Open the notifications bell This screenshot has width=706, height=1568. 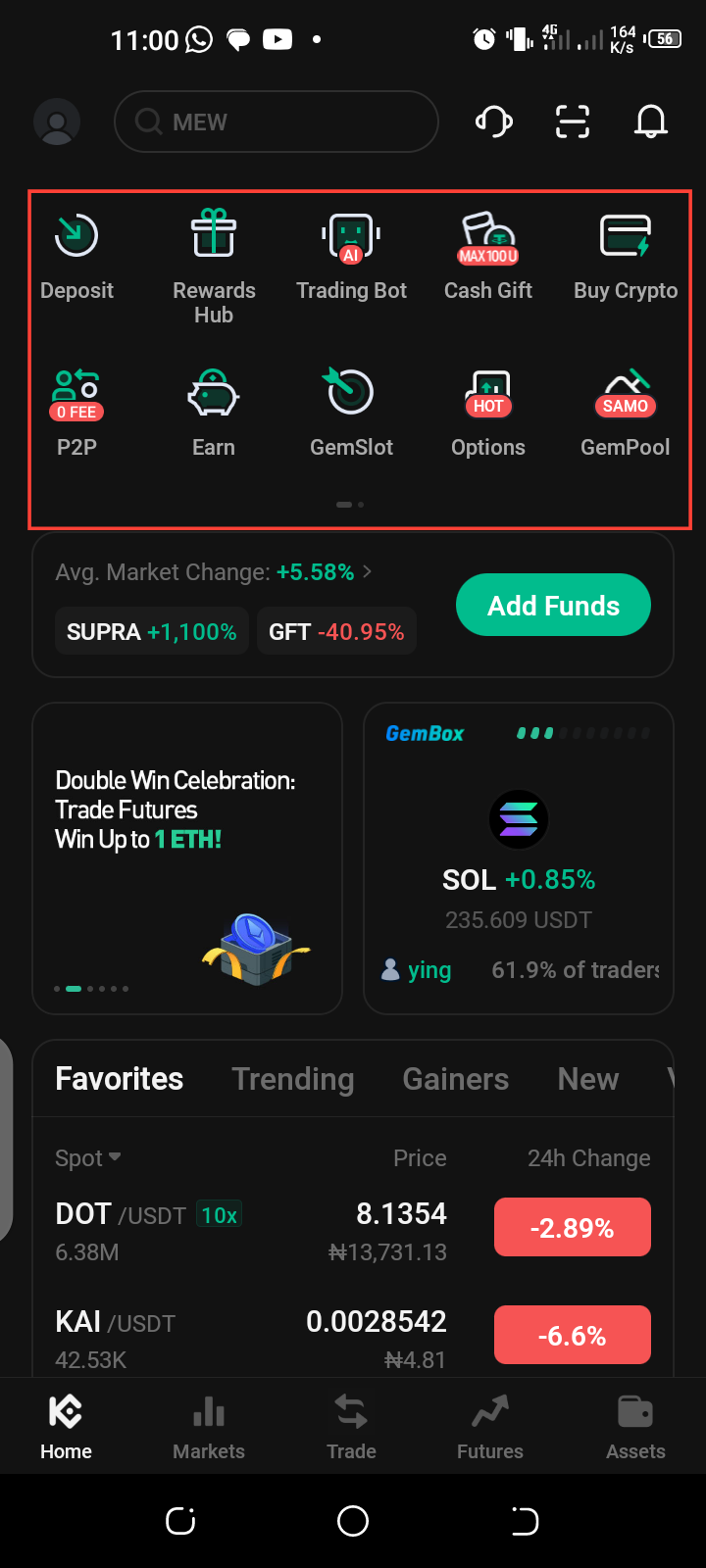point(651,122)
